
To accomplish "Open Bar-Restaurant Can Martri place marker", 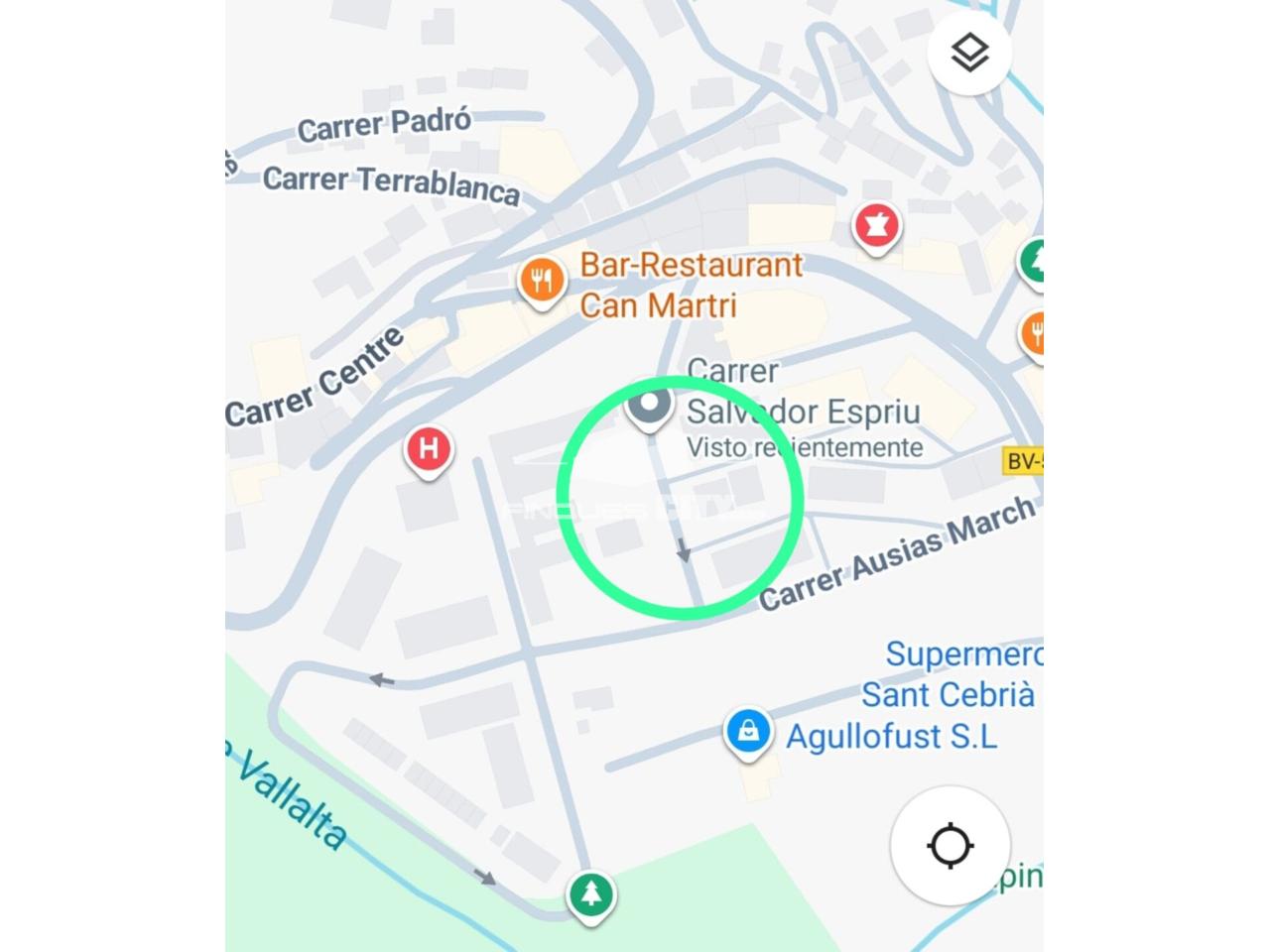I will [x=542, y=282].
